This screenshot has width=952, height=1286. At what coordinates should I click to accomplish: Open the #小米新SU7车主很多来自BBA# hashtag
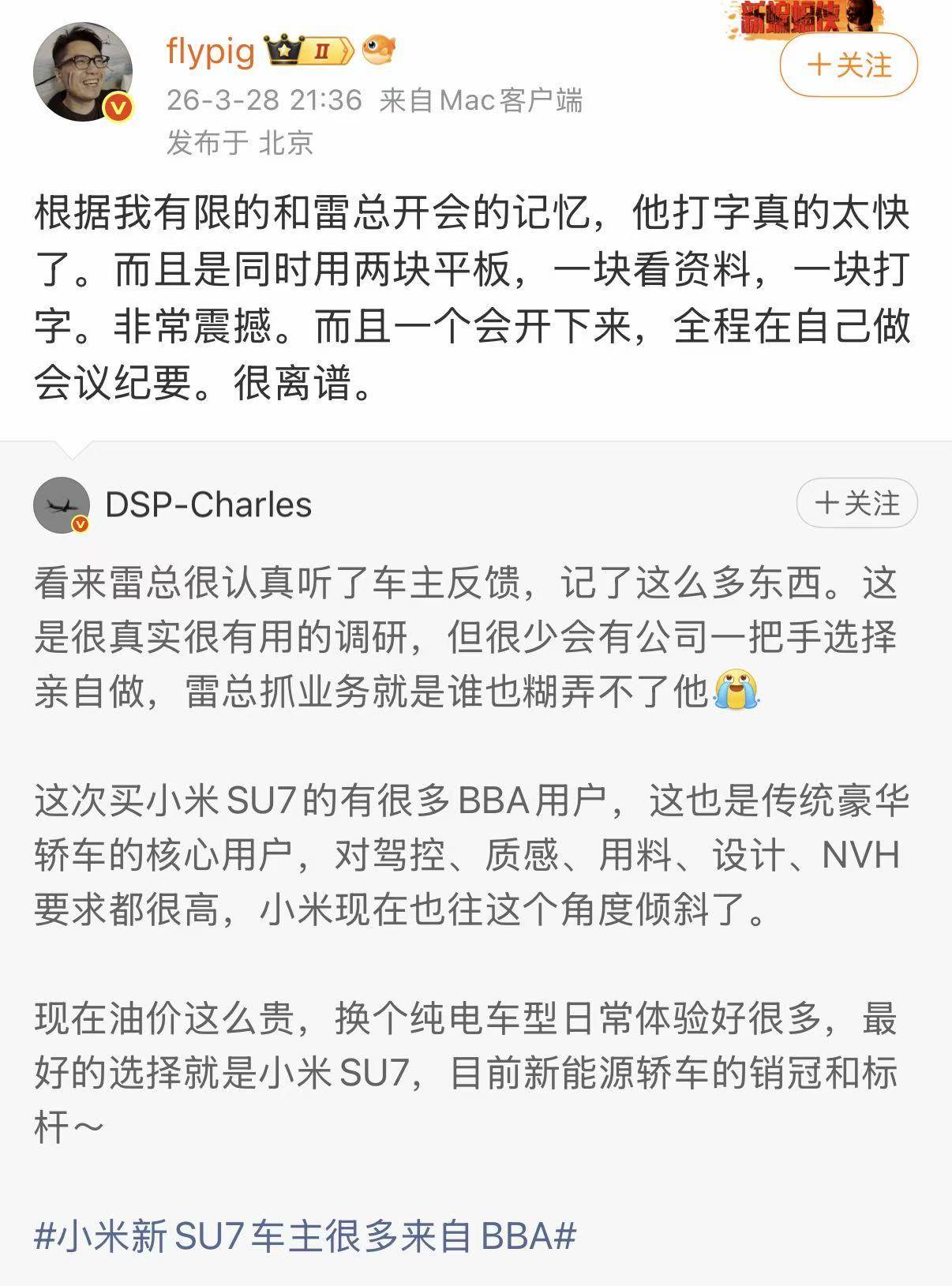coord(305,1235)
